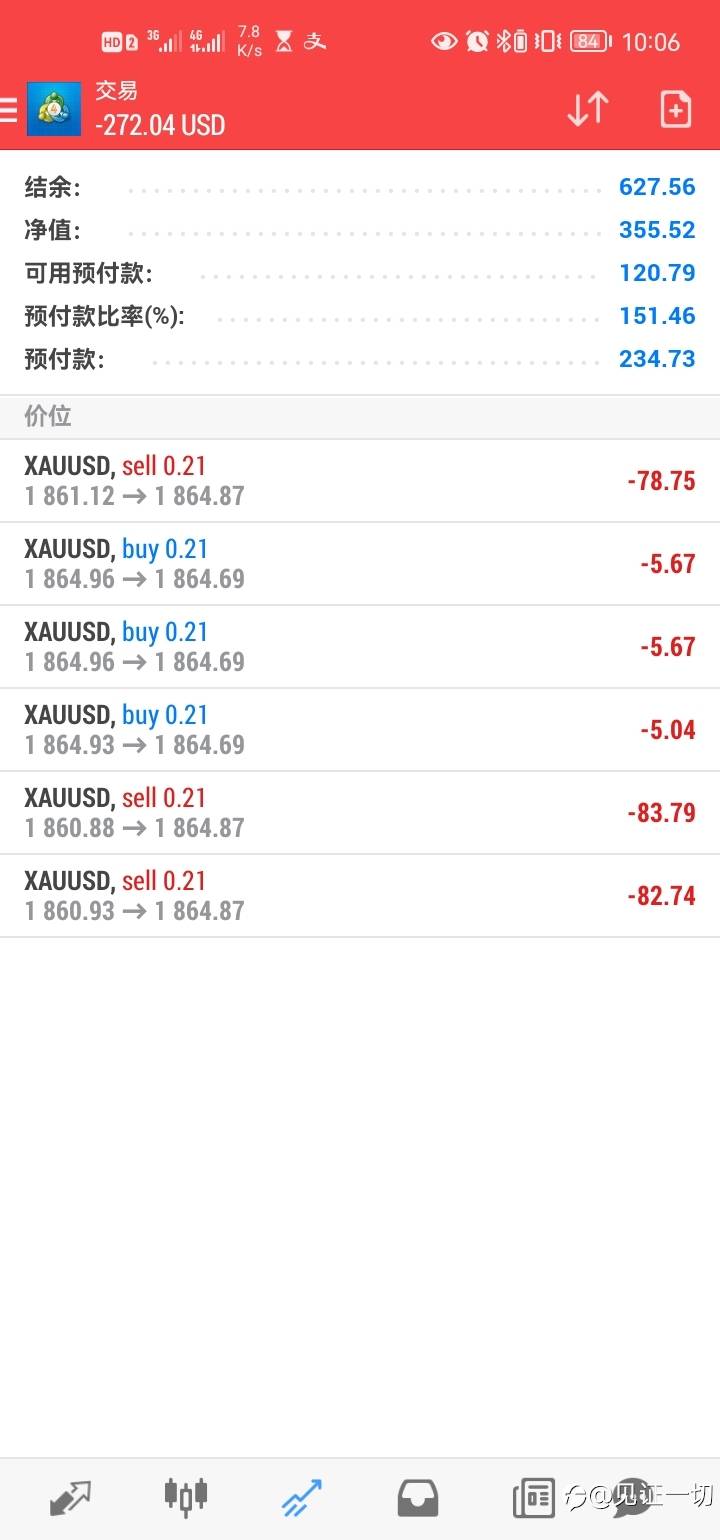
Task: Open the history inbox tab
Action: (418, 1498)
